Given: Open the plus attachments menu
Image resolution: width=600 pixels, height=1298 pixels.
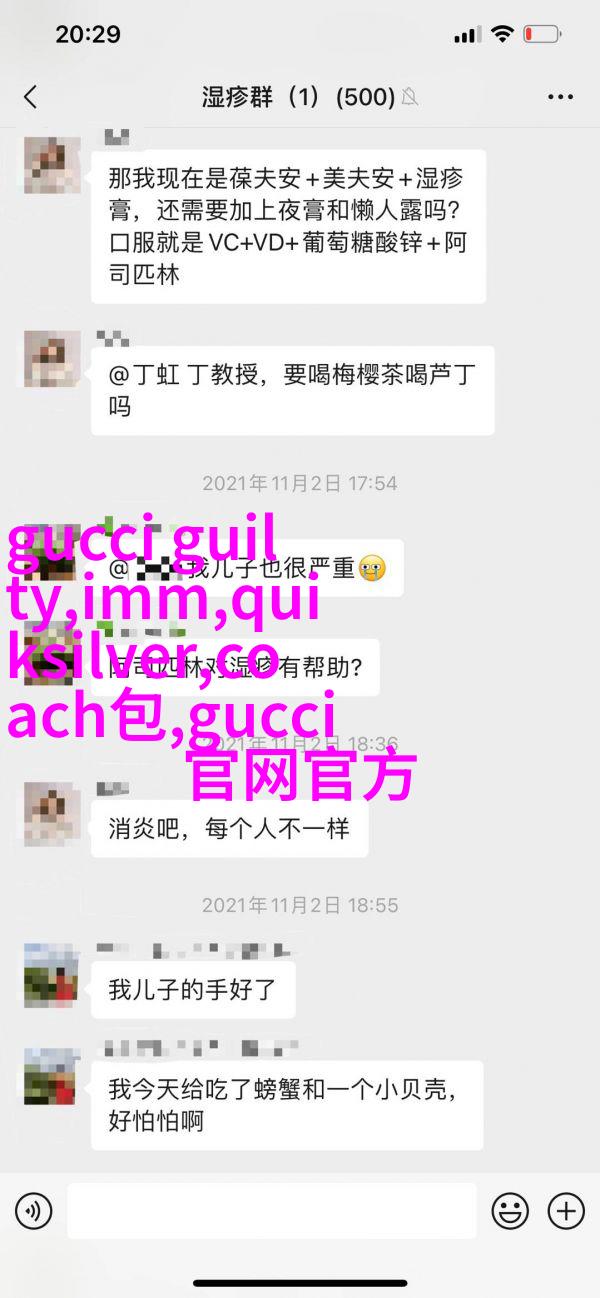Looking at the screenshot, I should pos(566,1212).
